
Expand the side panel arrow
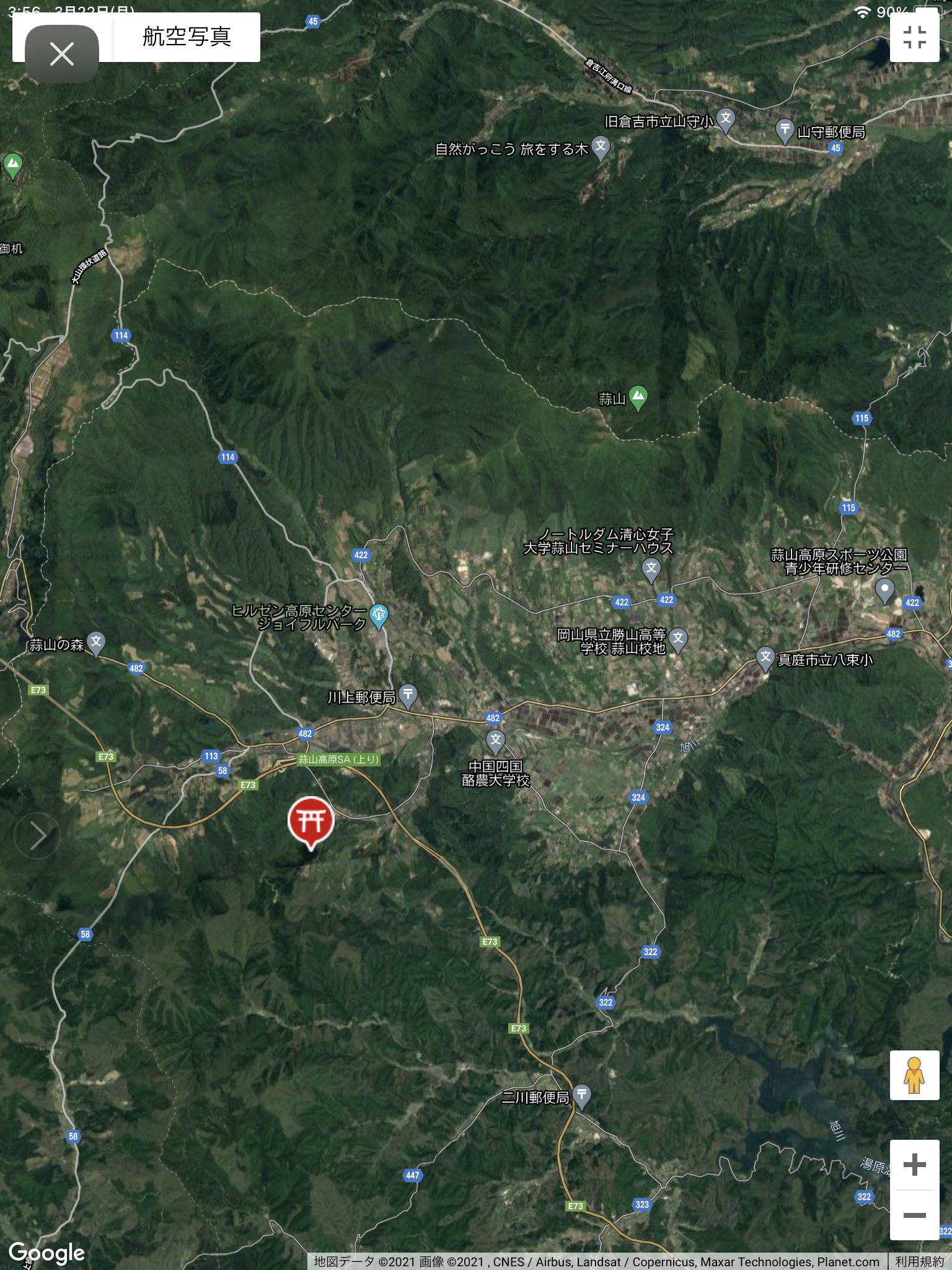point(37,836)
